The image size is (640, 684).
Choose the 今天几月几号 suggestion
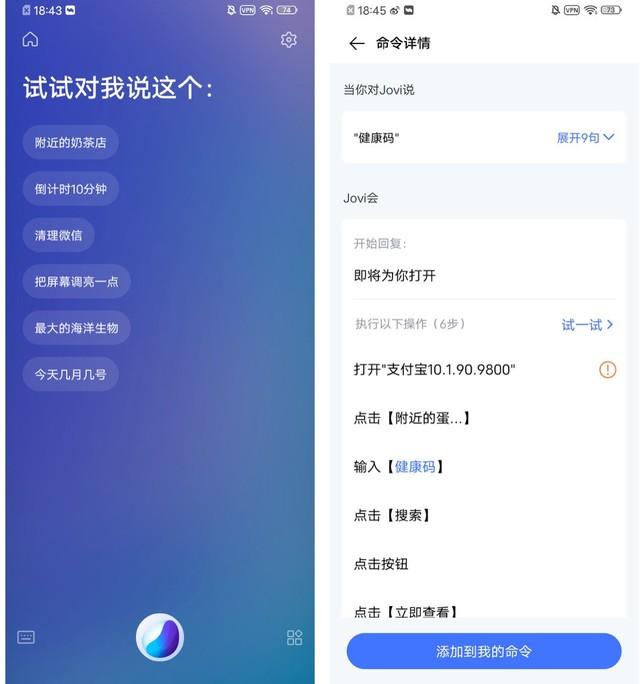click(x=70, y=375)
